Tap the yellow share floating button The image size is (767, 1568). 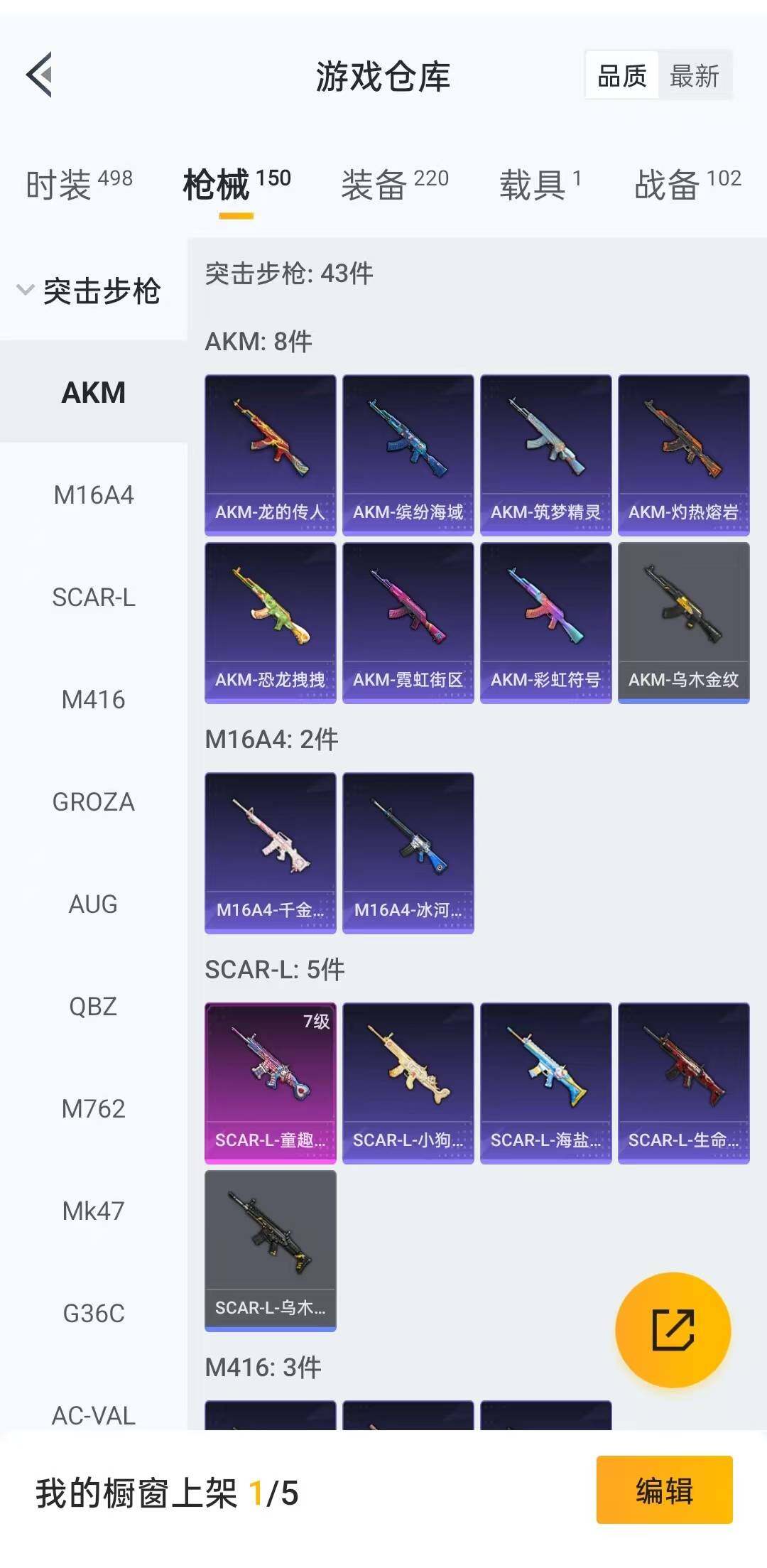point(673,1329)
